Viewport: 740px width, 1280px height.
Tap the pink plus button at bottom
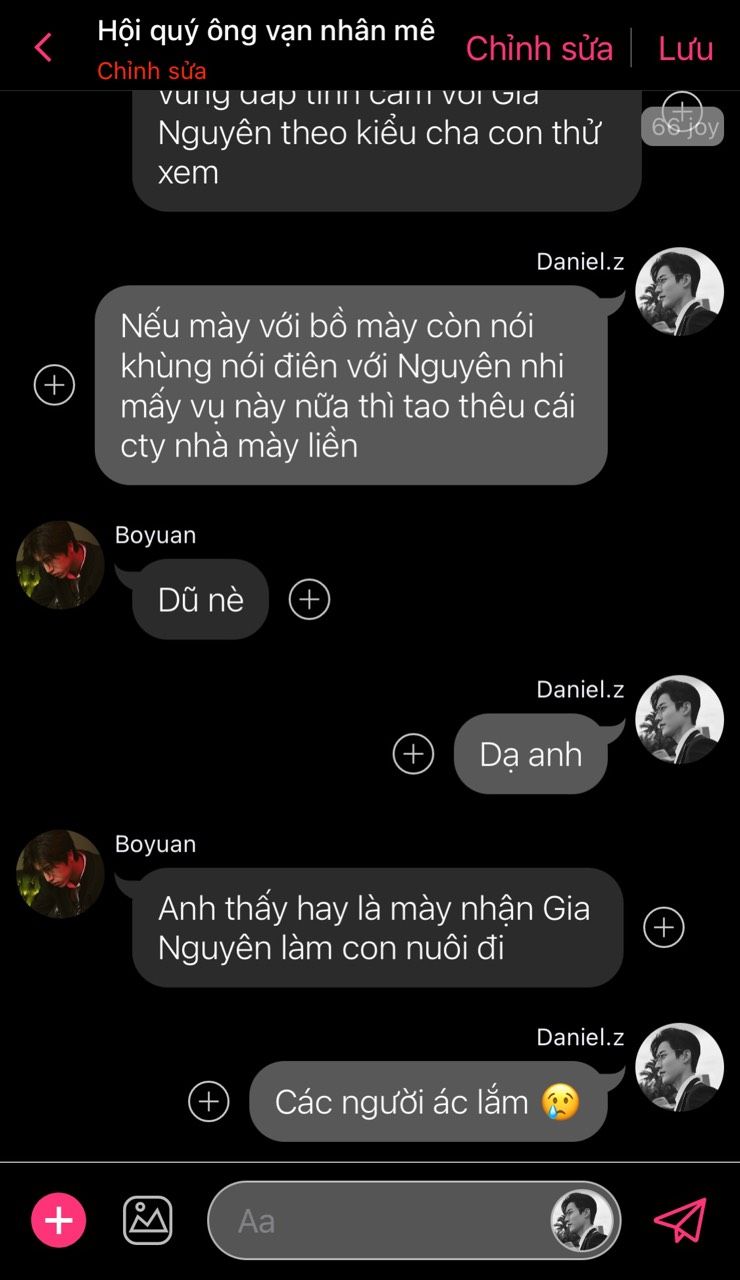(59, 1221)
